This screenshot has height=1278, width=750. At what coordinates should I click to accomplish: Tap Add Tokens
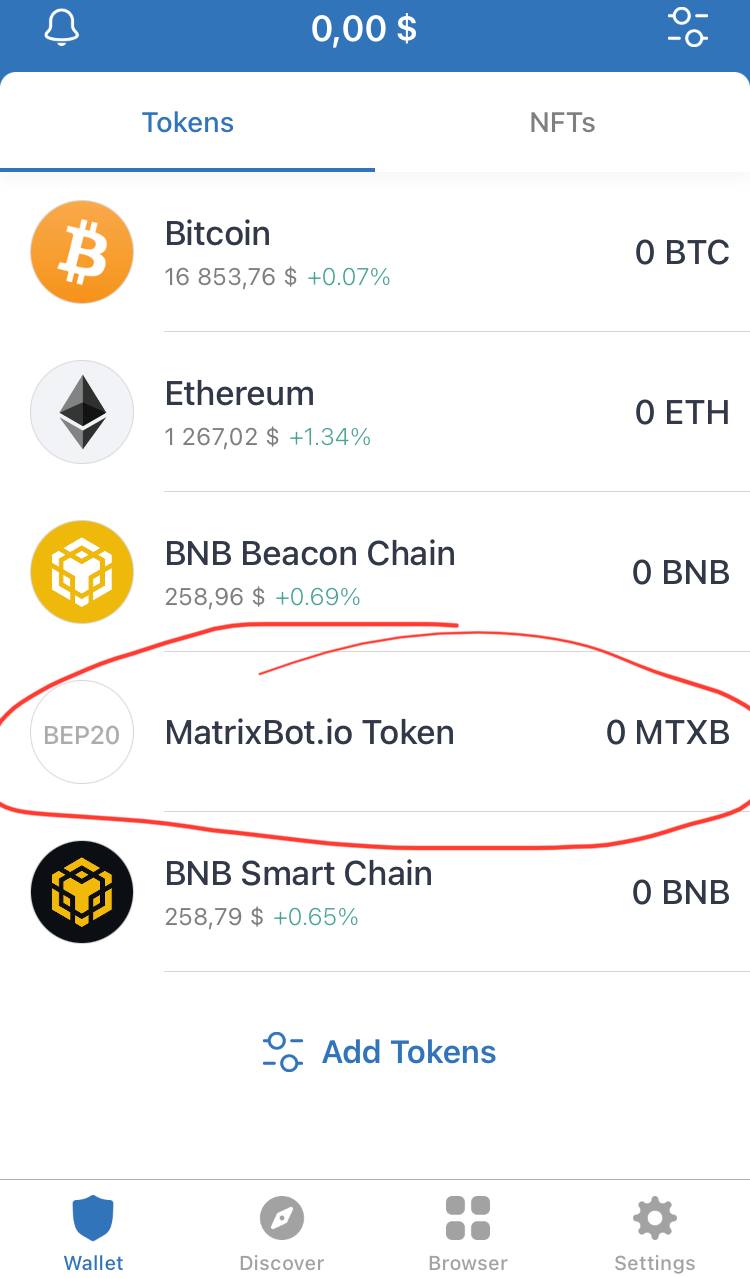[x=380, y=1052]
